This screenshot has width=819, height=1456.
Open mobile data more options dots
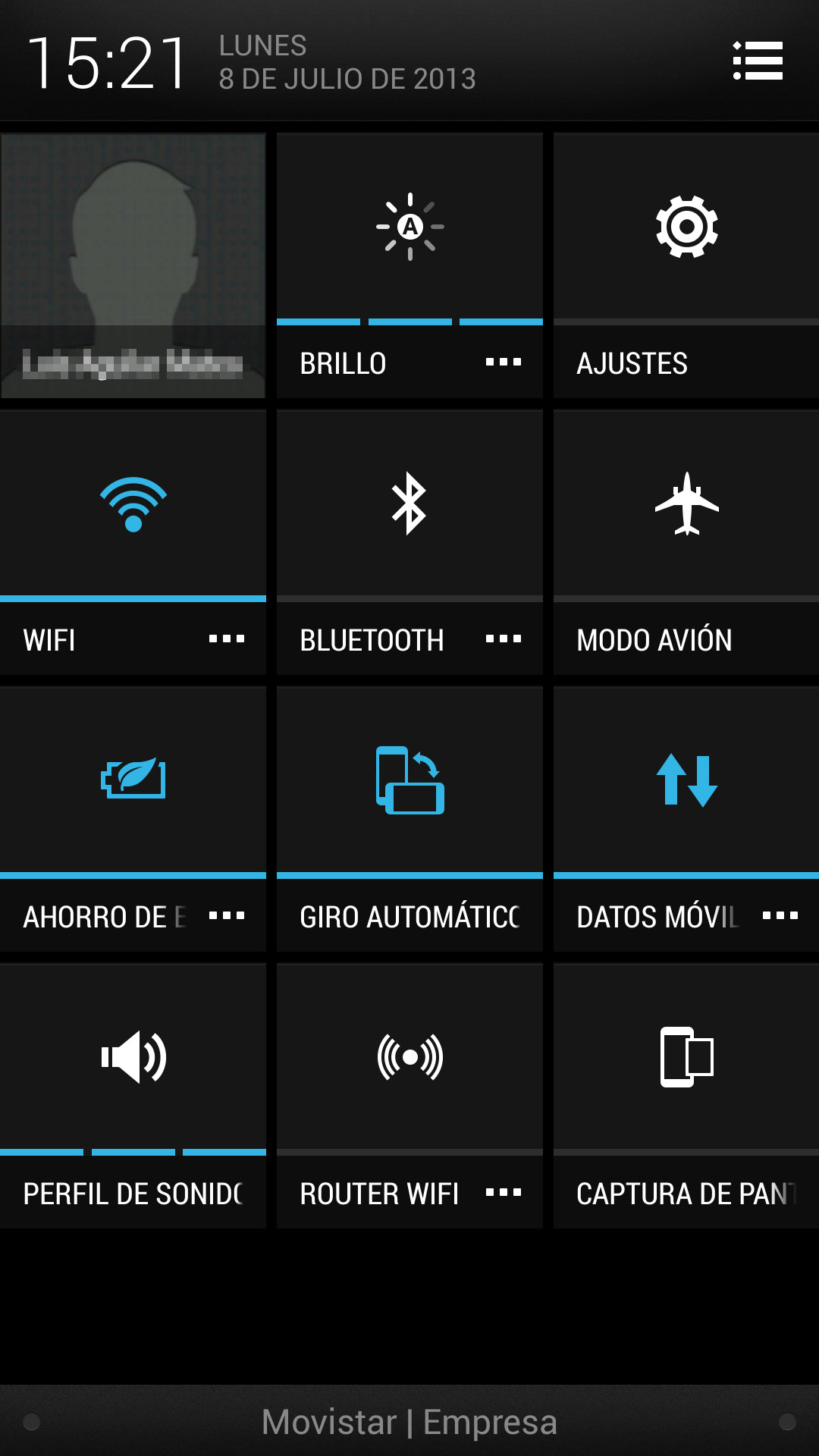(780, 916)
